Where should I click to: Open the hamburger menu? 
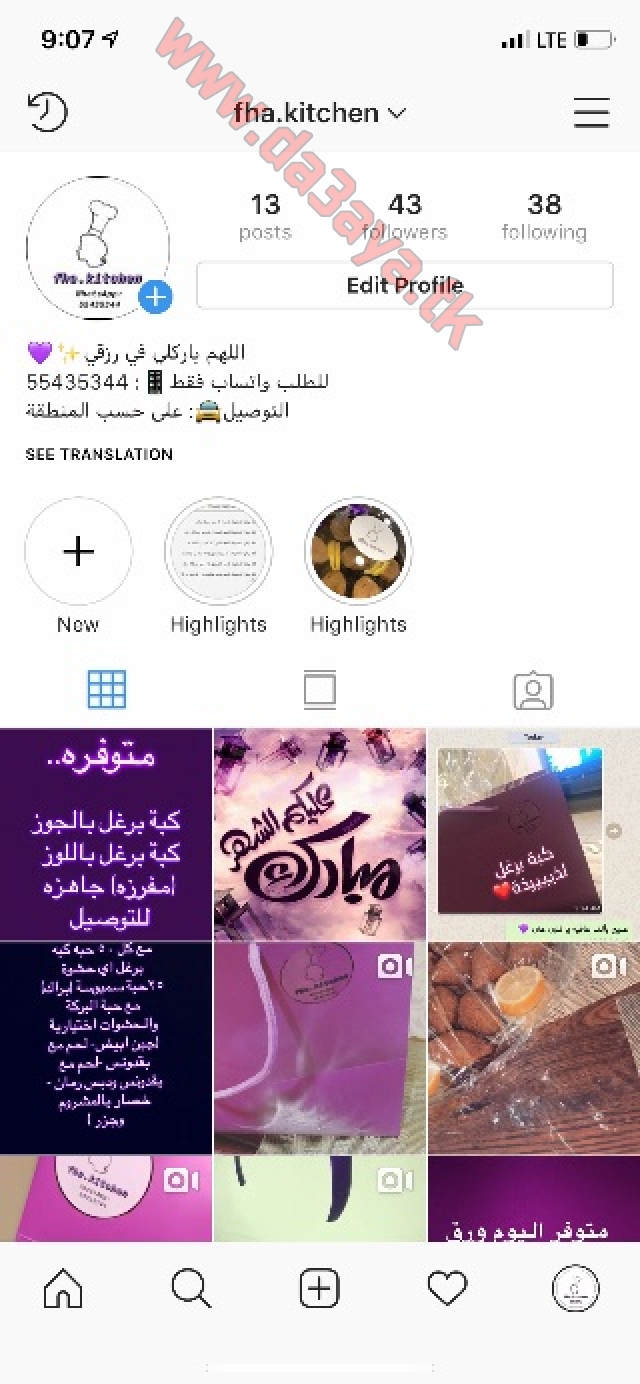point(591,113)
